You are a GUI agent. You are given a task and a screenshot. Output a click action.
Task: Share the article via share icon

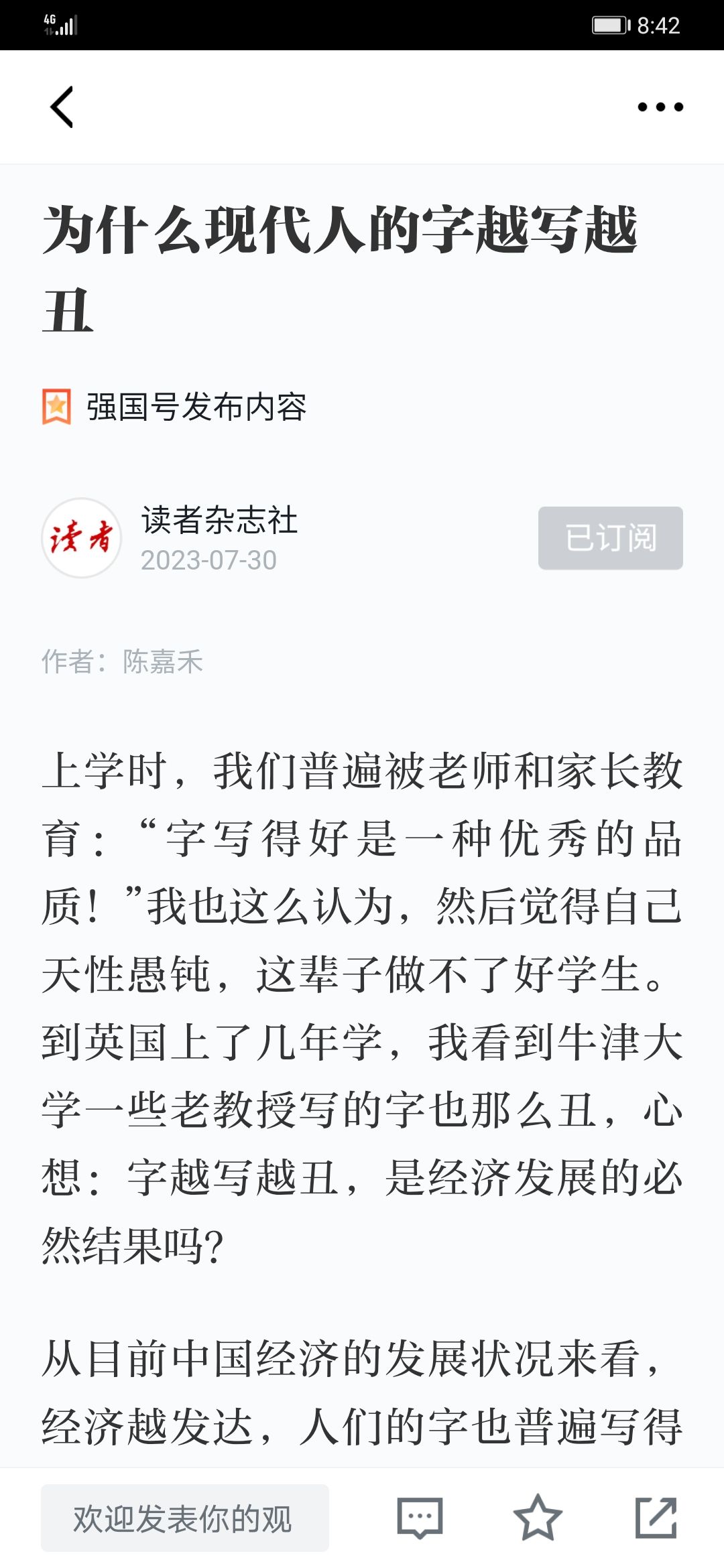coord(656,1518)
